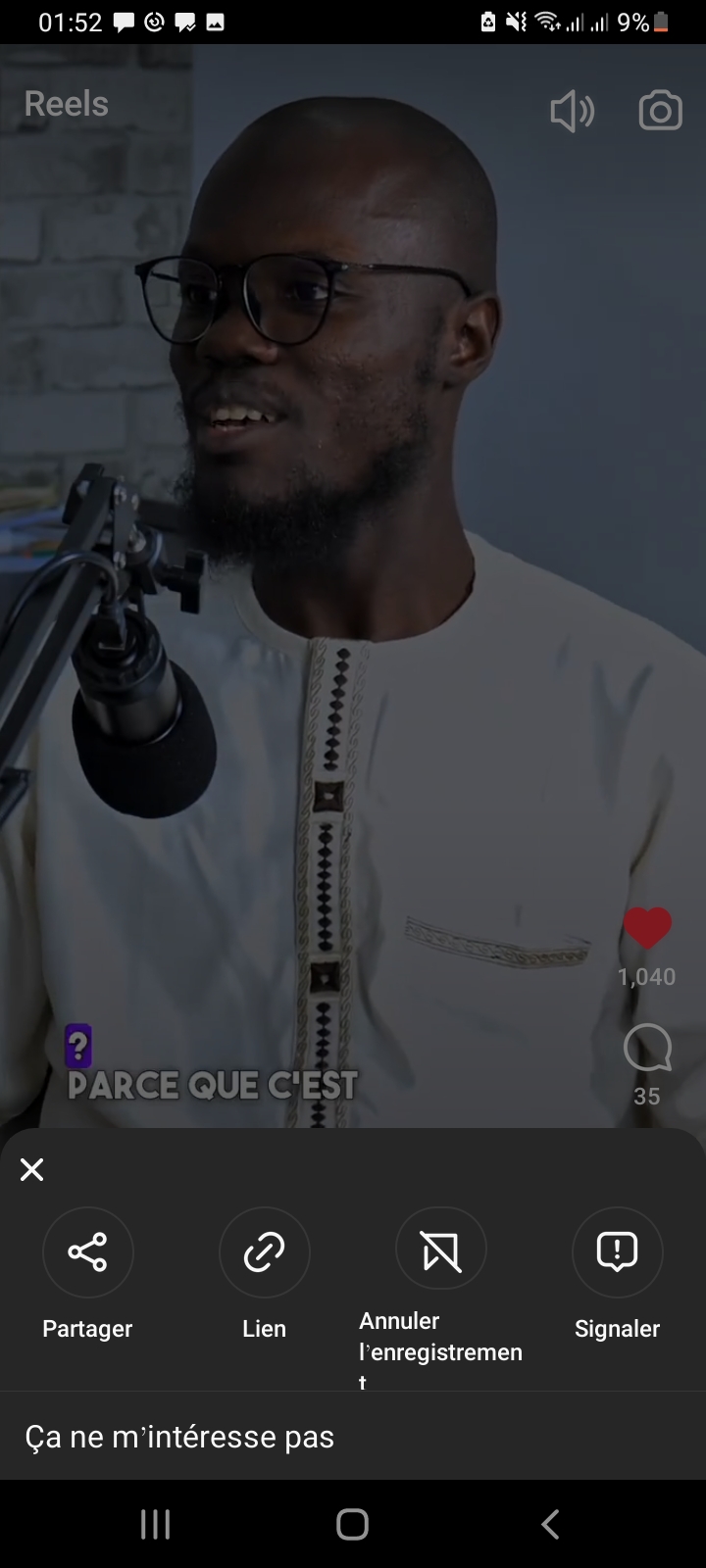Go back using the system back button
The height and width of the screenshot is (1568, 706).
point(550,1524)
